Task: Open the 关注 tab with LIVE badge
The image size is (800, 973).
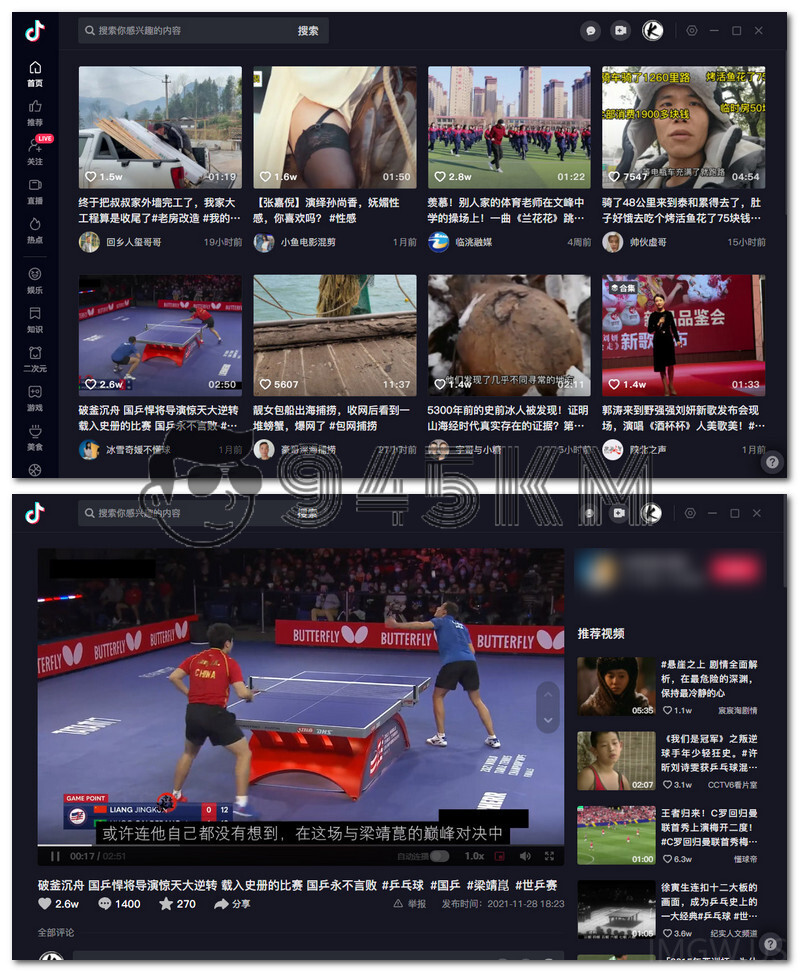Action: click(x=35, y=151)
